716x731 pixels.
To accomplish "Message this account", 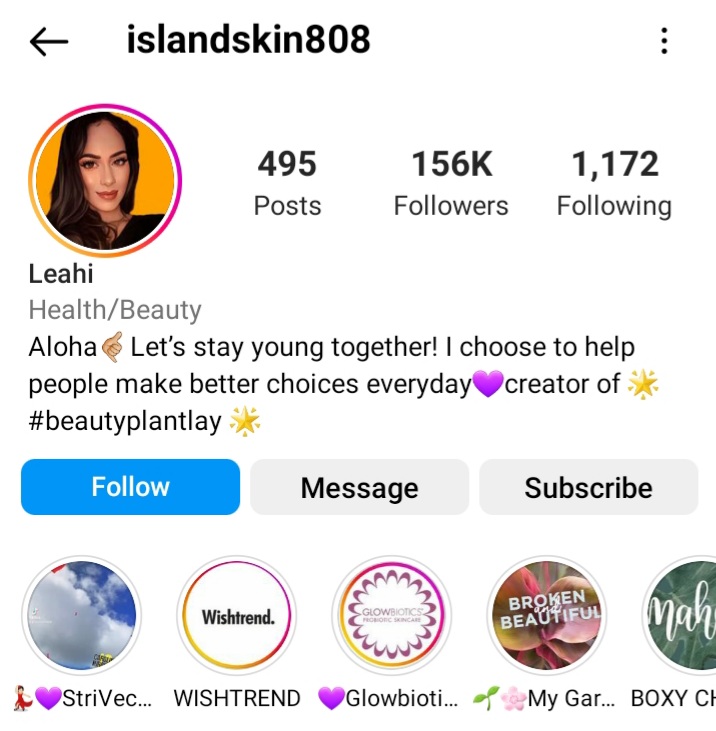I will click(x=359, y=487).
